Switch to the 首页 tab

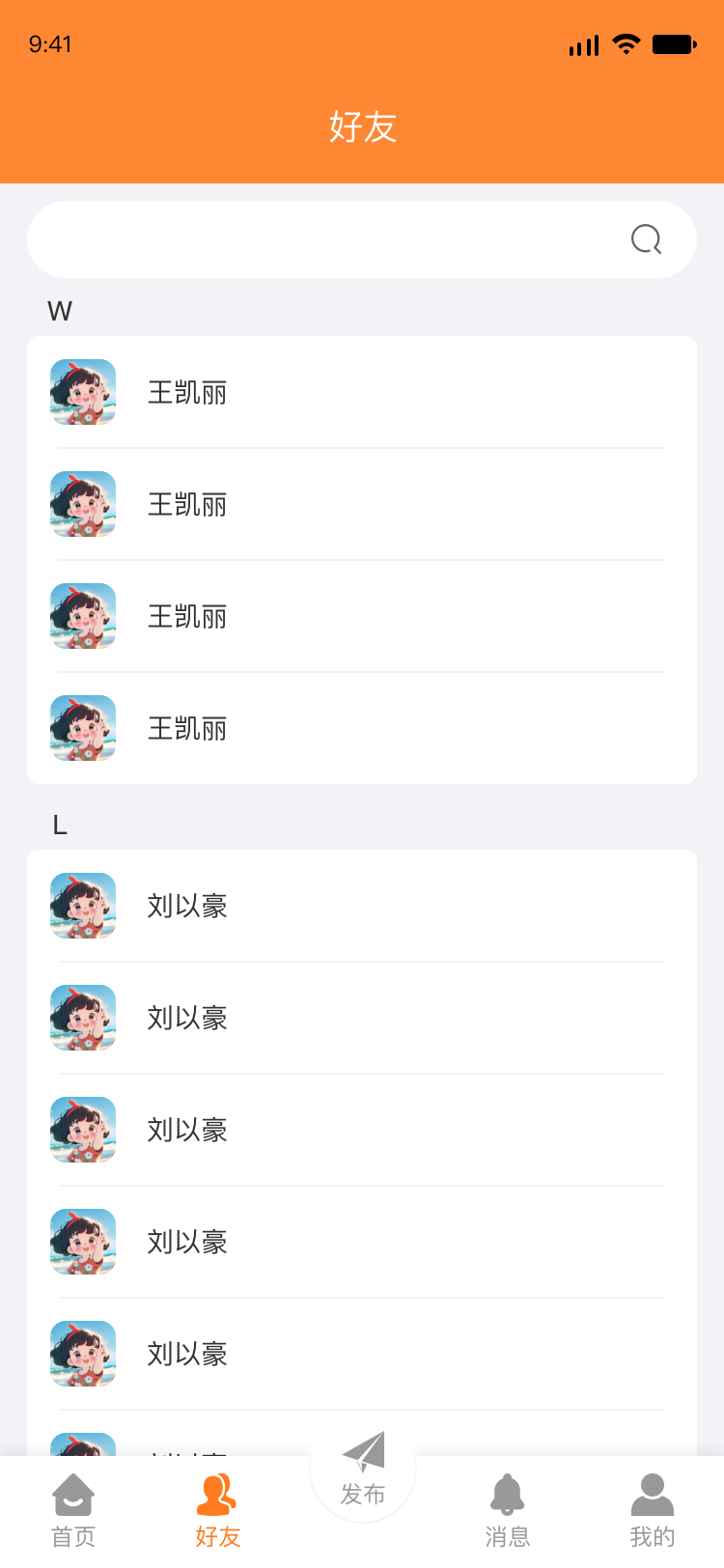pyautogui.click(x=71, y=1506)
